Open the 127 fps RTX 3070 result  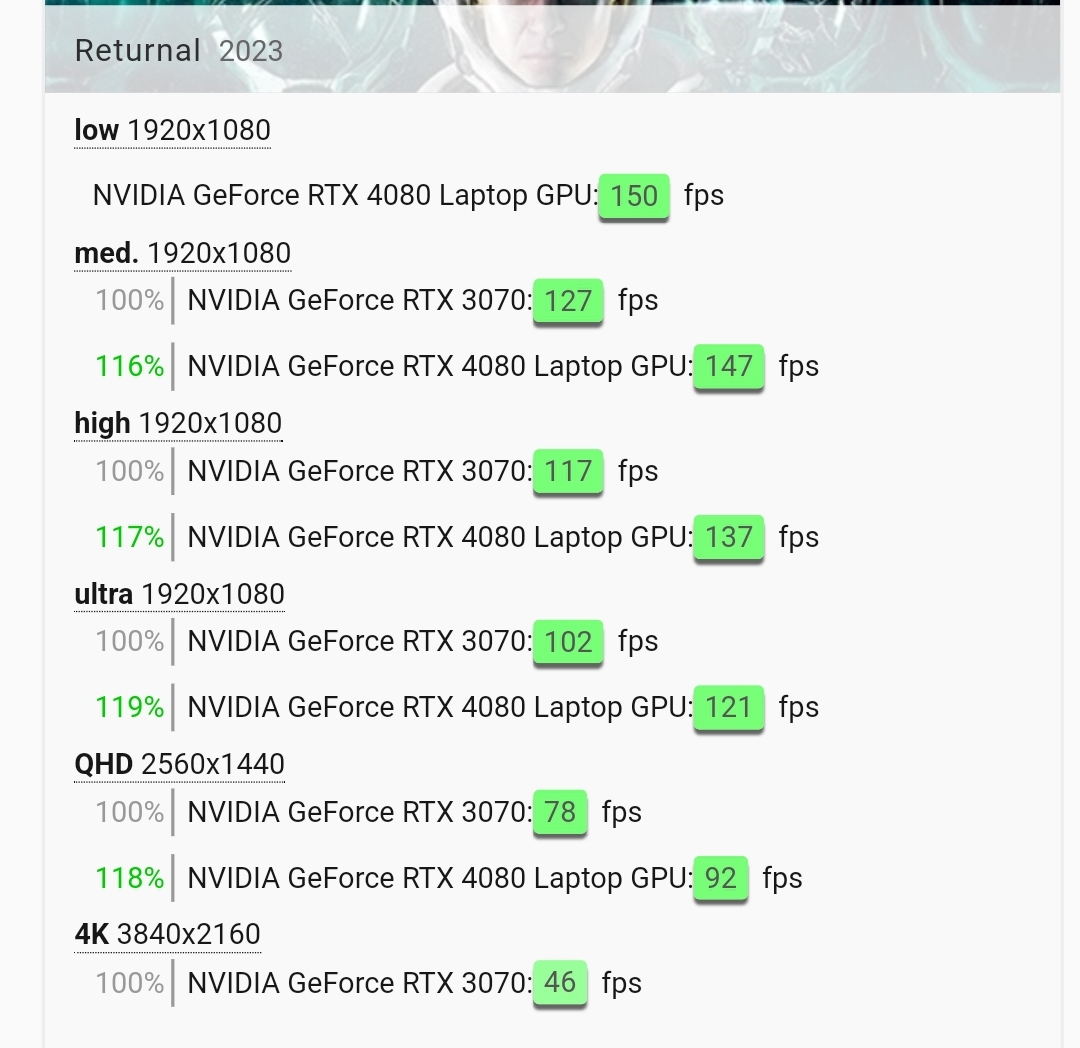[568, 301]
